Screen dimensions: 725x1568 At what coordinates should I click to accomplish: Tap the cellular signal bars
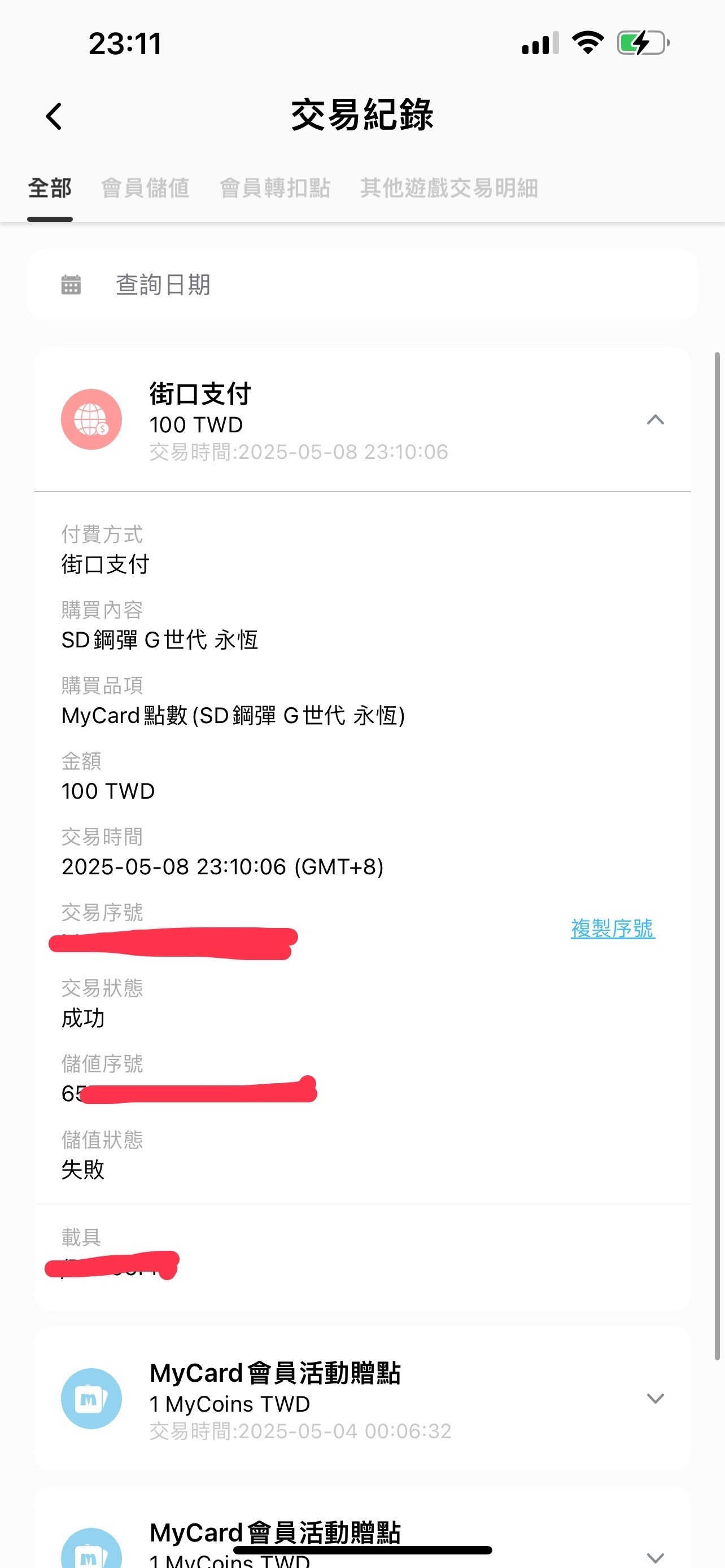coord(538,42)
